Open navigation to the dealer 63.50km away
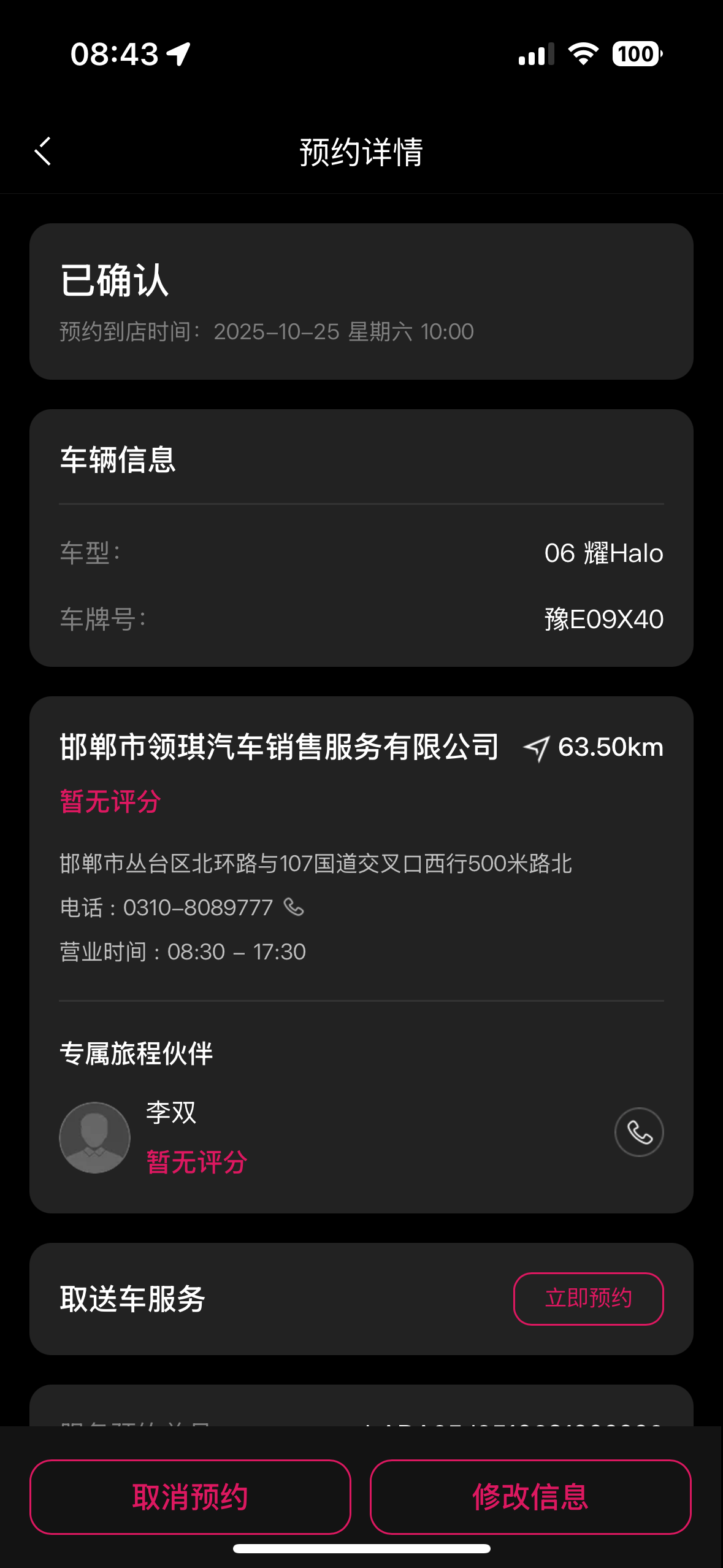Screen dimensions: 723x1568 tap(537, 748)
